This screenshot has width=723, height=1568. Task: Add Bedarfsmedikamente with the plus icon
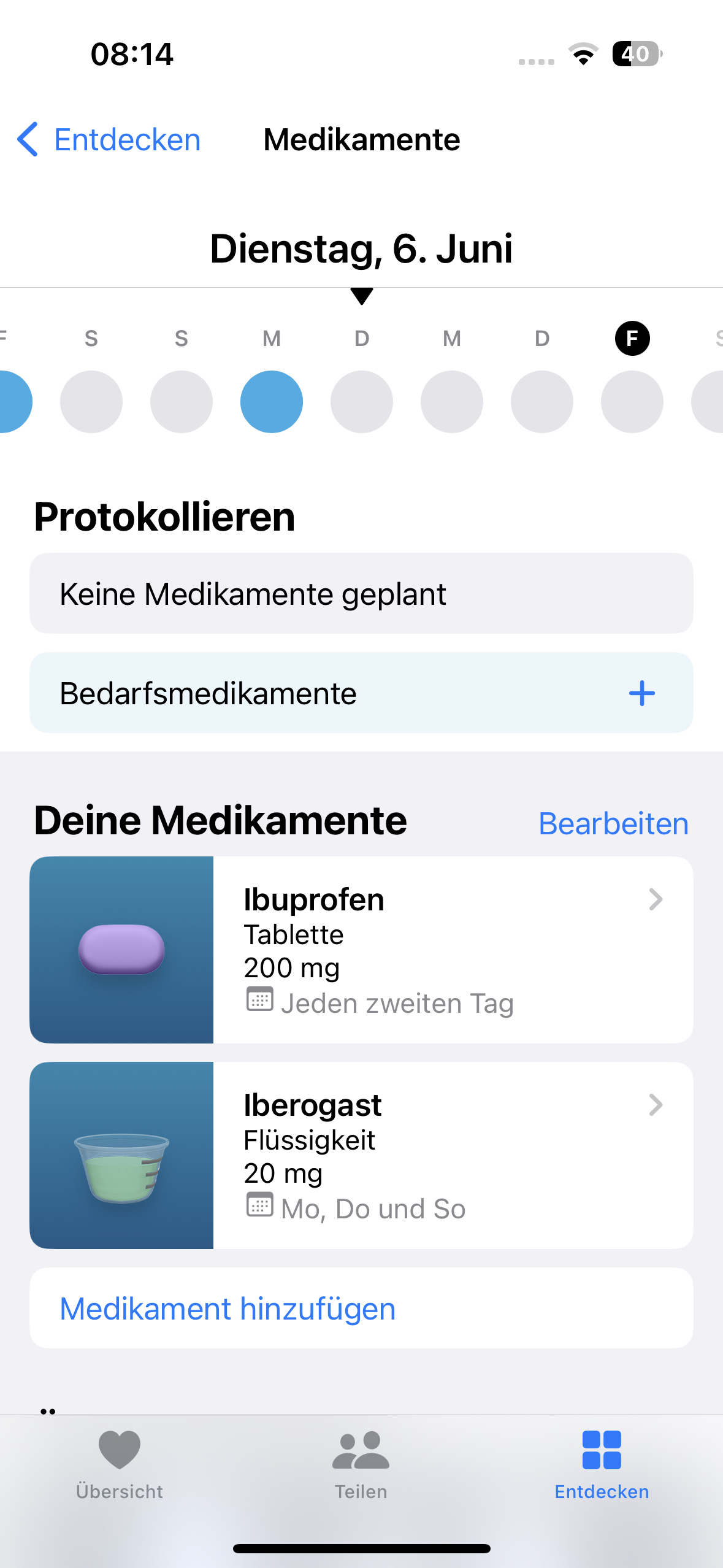641,693
